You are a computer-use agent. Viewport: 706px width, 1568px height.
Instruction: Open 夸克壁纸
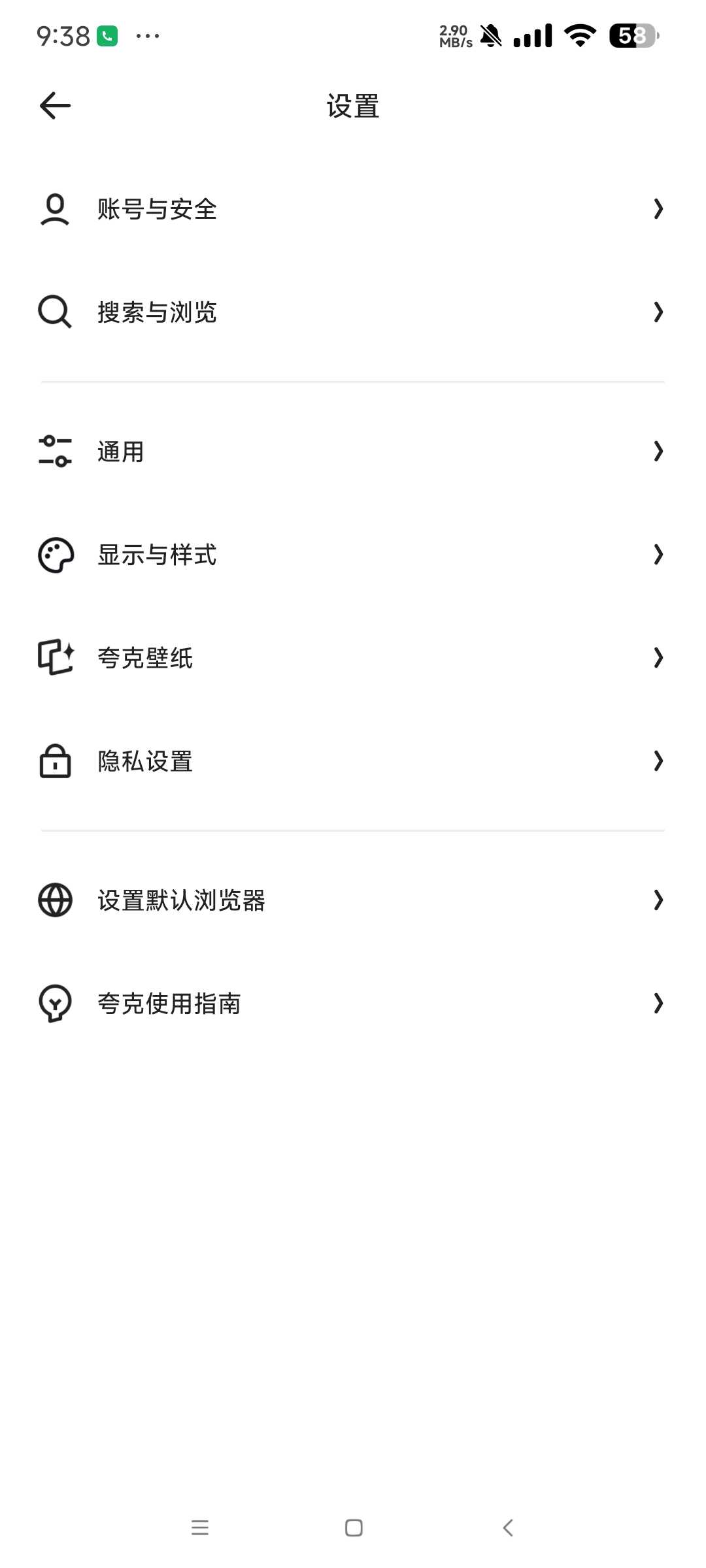click(353, 658)
